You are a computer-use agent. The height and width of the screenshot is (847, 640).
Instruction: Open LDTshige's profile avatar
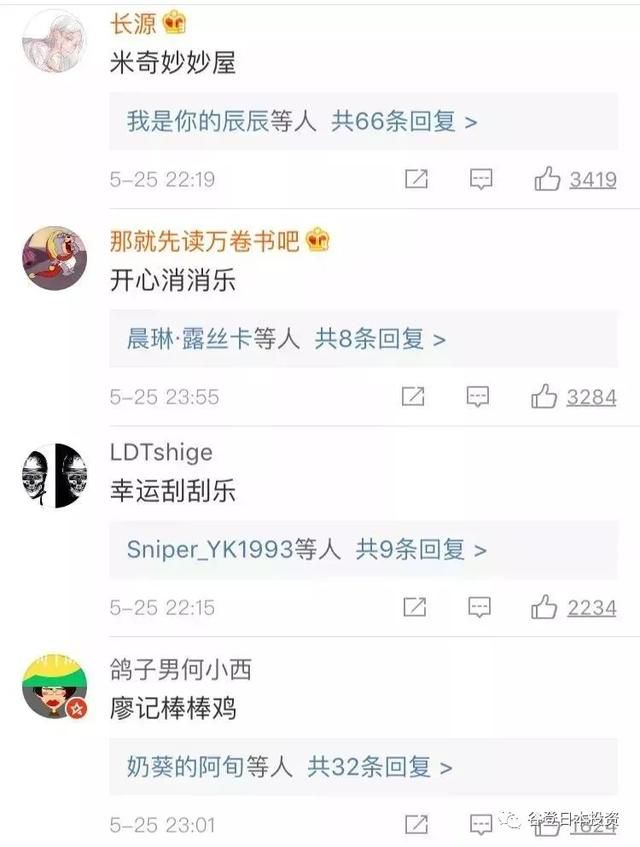click(54, 475)
